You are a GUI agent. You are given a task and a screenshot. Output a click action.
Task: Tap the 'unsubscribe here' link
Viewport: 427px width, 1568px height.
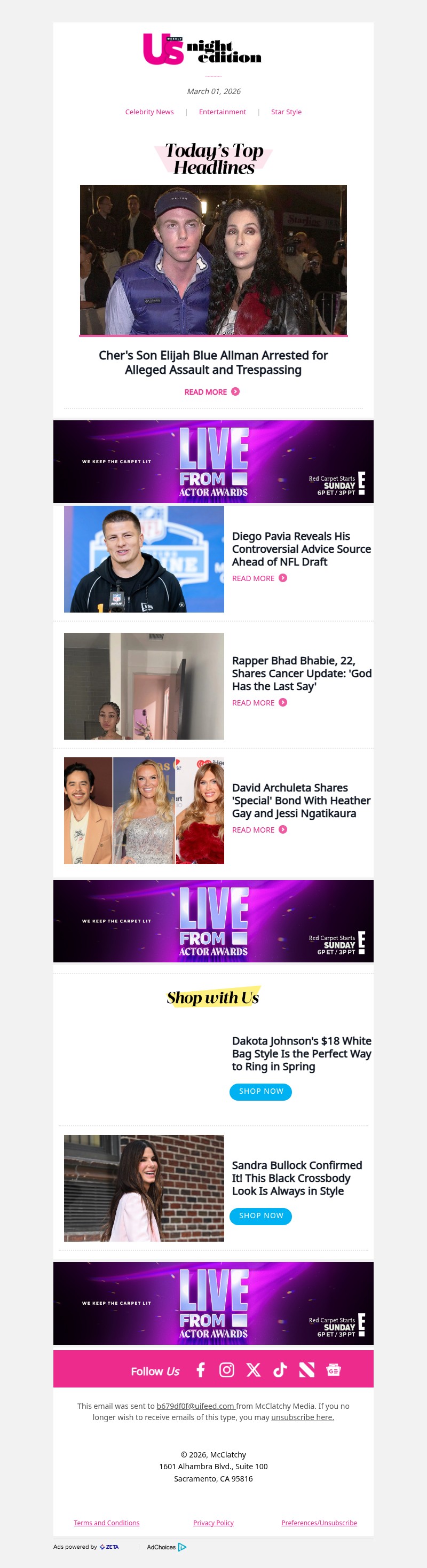point(302,1417)
